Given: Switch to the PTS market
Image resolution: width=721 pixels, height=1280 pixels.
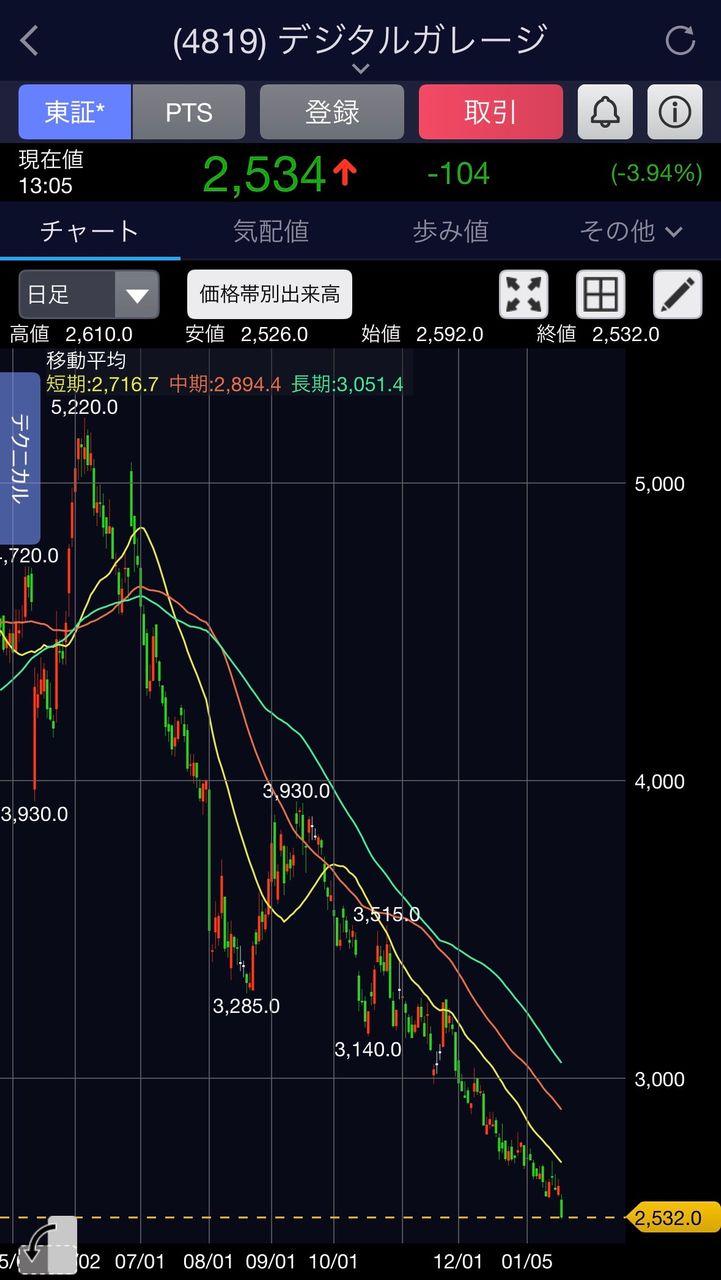Looking at the screenshot, I should (x=189, y=112).
